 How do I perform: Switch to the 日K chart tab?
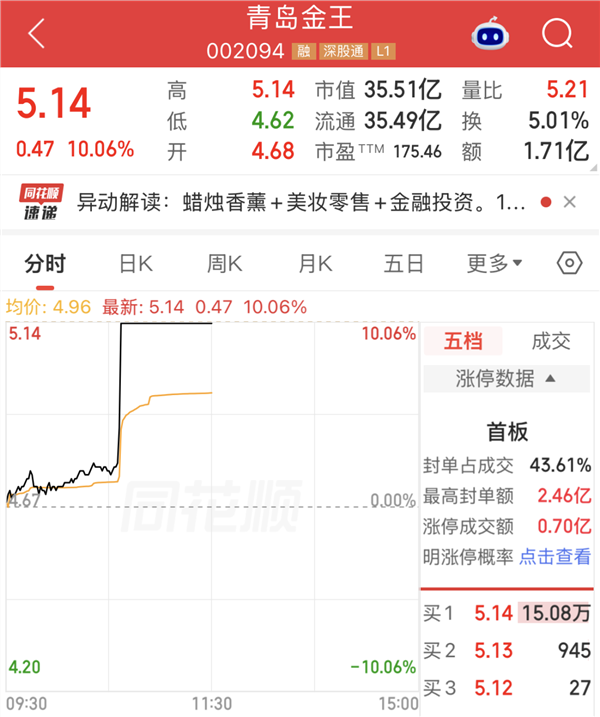136,264
